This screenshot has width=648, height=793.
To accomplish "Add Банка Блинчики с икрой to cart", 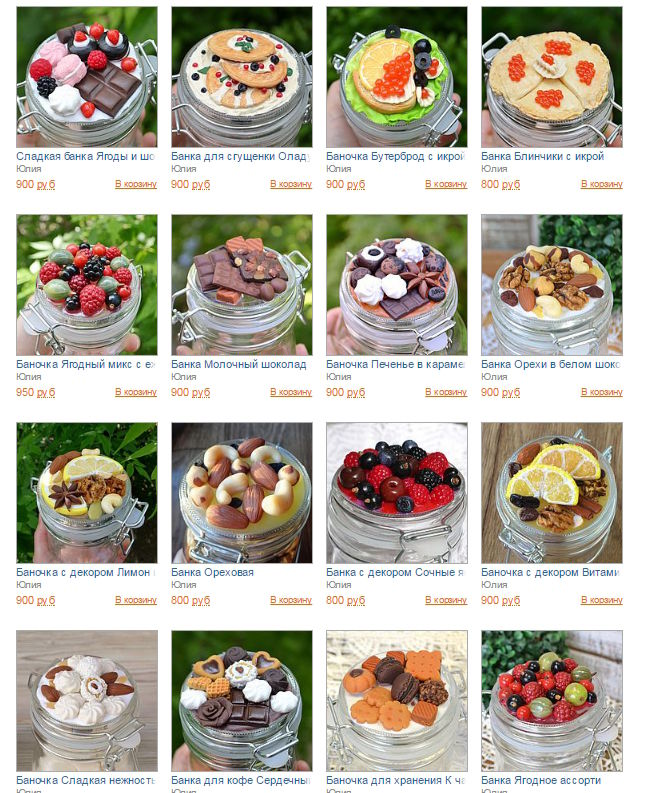I will pyautogui.click(x=600, y=184).
